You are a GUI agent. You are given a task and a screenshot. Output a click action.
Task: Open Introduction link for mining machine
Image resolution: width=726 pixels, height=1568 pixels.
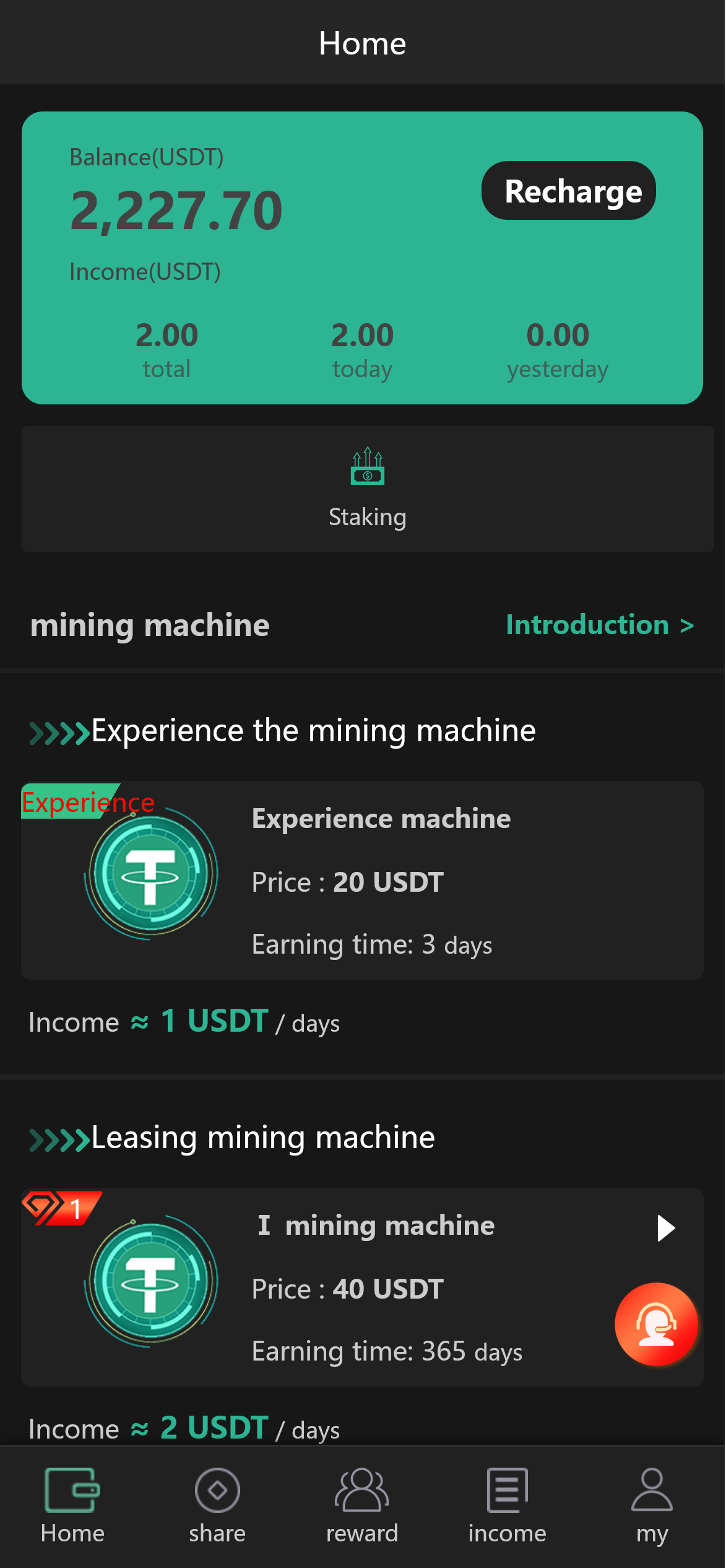click(x=598, y=625)
